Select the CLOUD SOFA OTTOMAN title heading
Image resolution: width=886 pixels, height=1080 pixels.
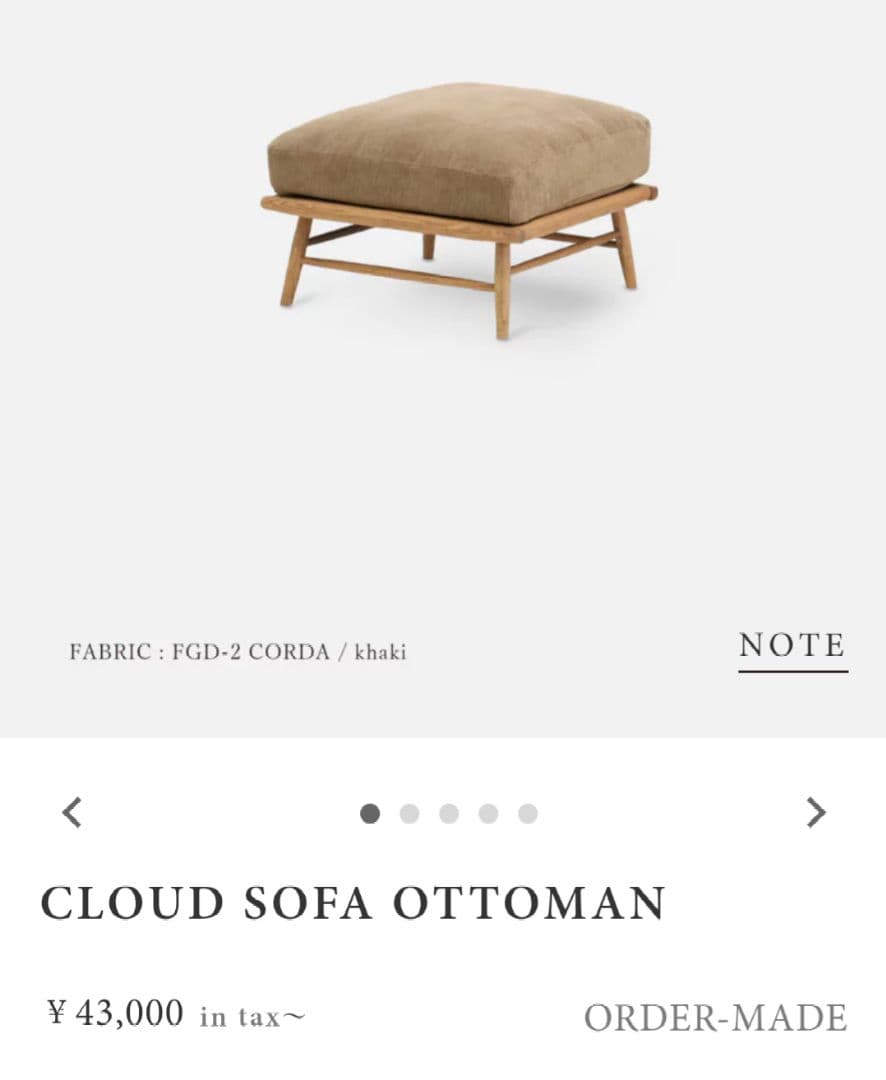click(355, 903)
